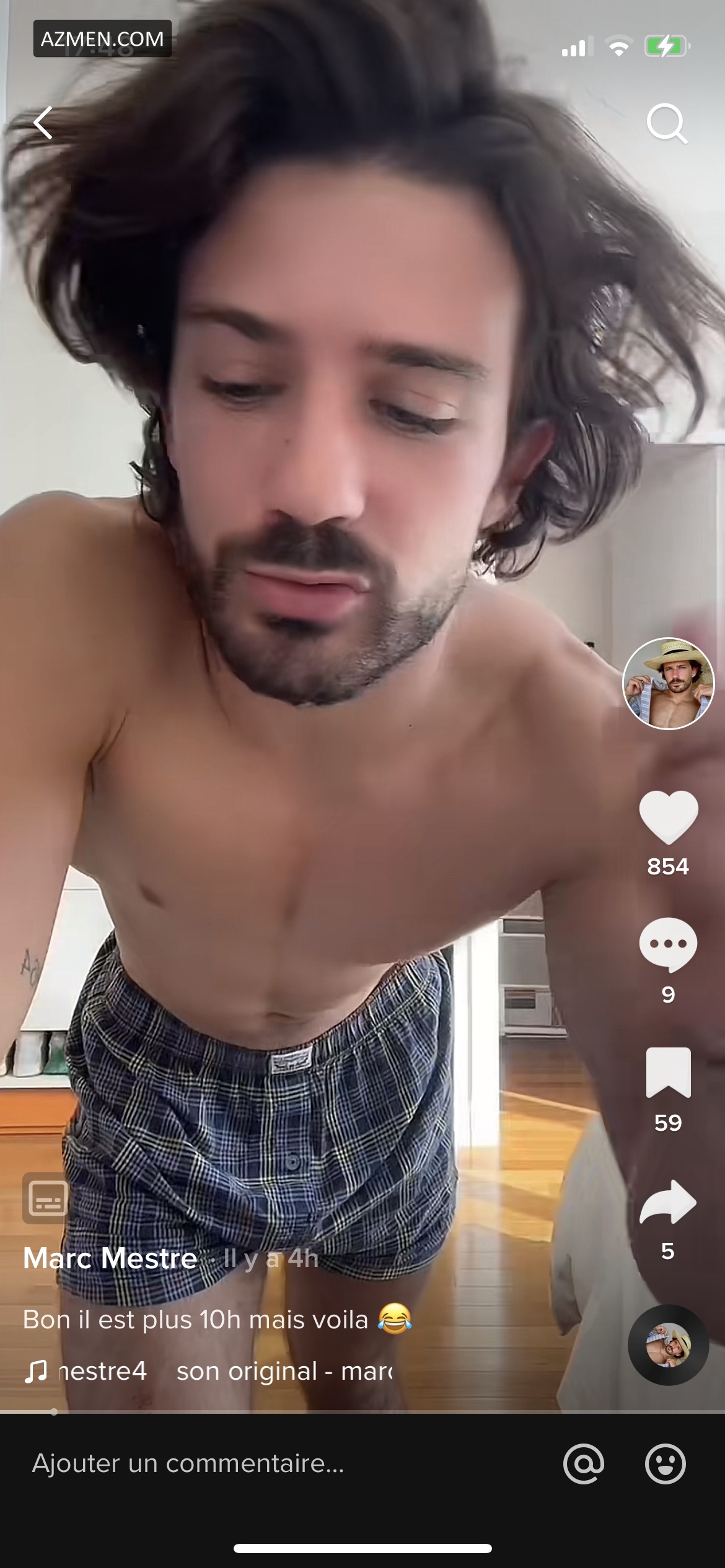The height and width of the screenshot is (1568, 725).
Task: Open the emoji picker icon
Action: click(x=665, y=1464)
